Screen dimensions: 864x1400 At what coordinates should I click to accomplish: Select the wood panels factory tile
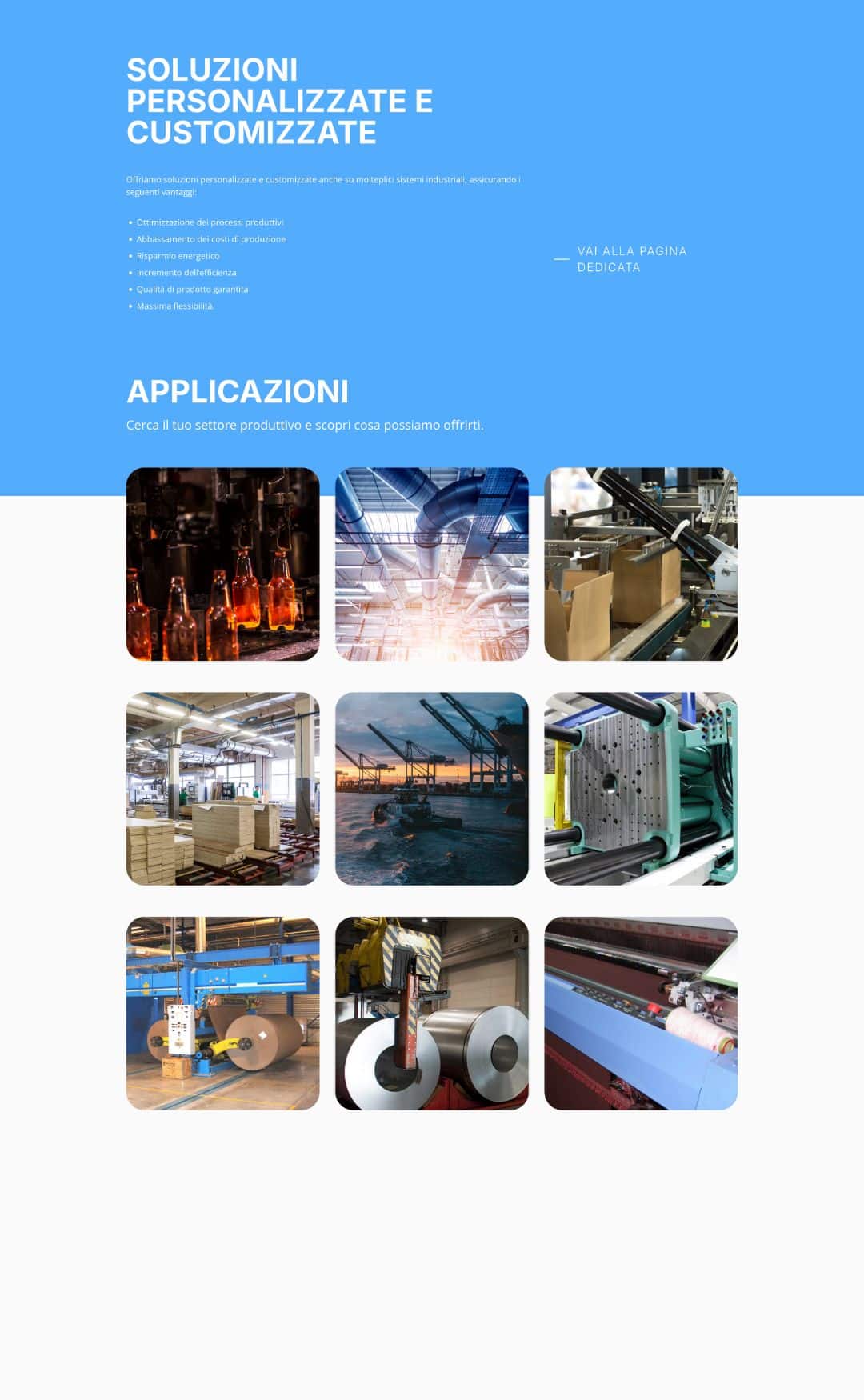(223, 789)
